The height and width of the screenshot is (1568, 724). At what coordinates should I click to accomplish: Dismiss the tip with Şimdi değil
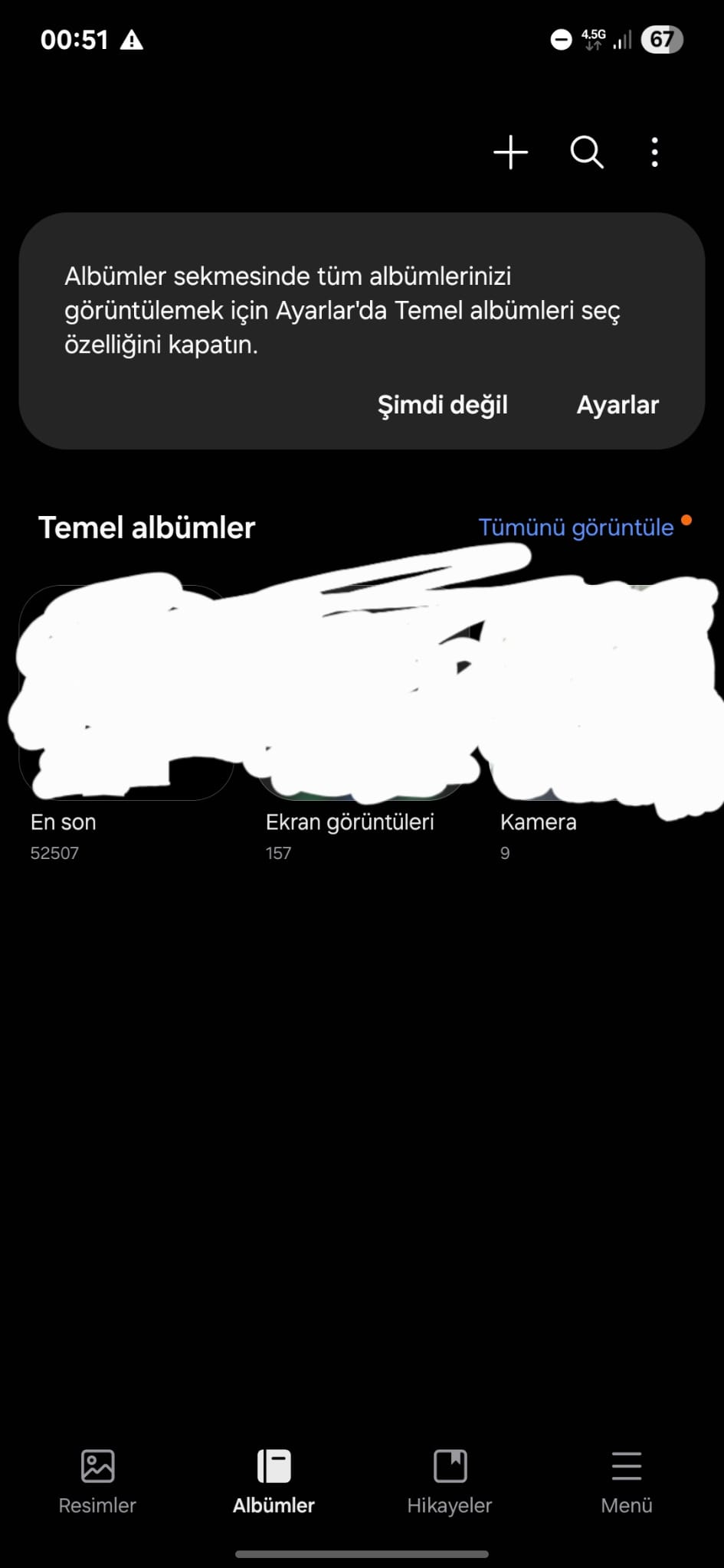(443, 404)
